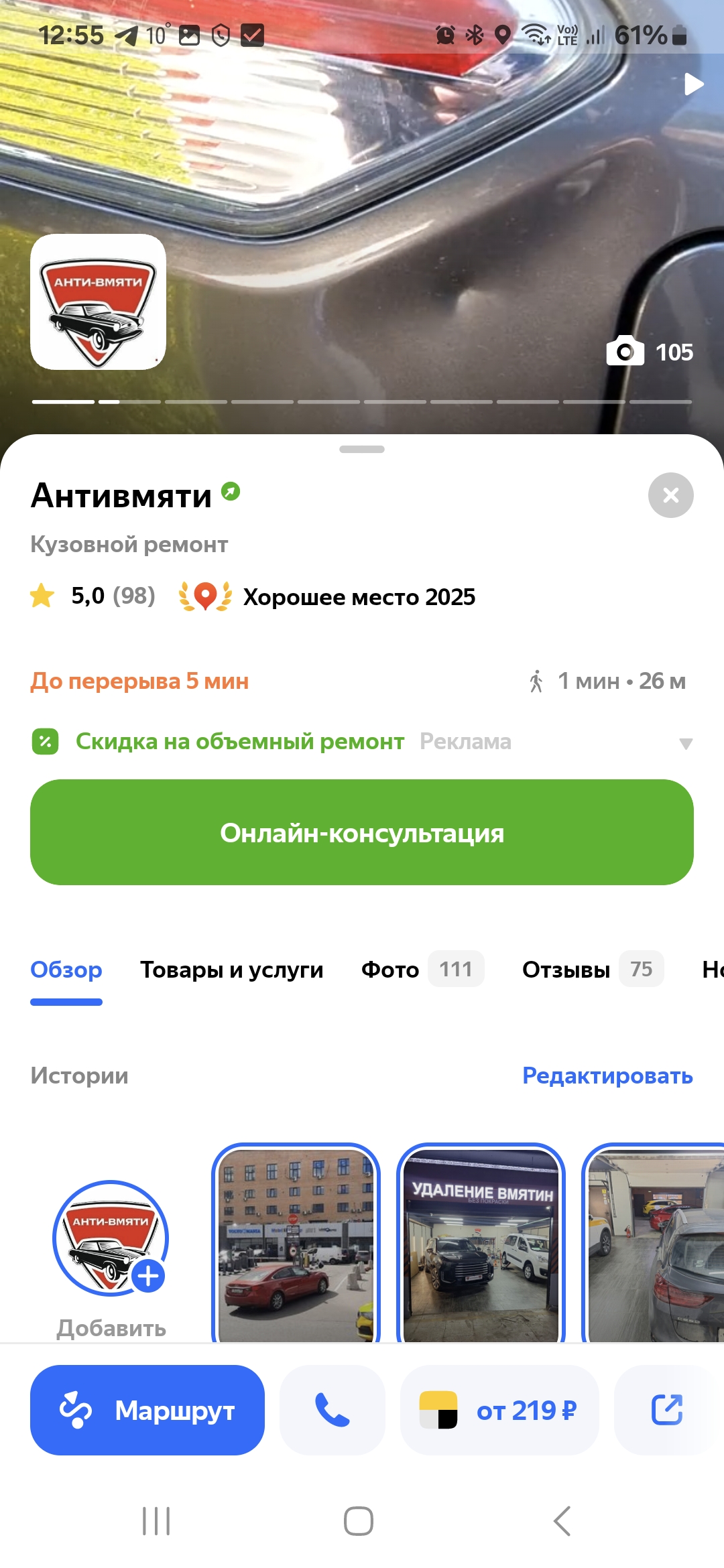Open the 105 photos gallery

[x=650, y=351]
